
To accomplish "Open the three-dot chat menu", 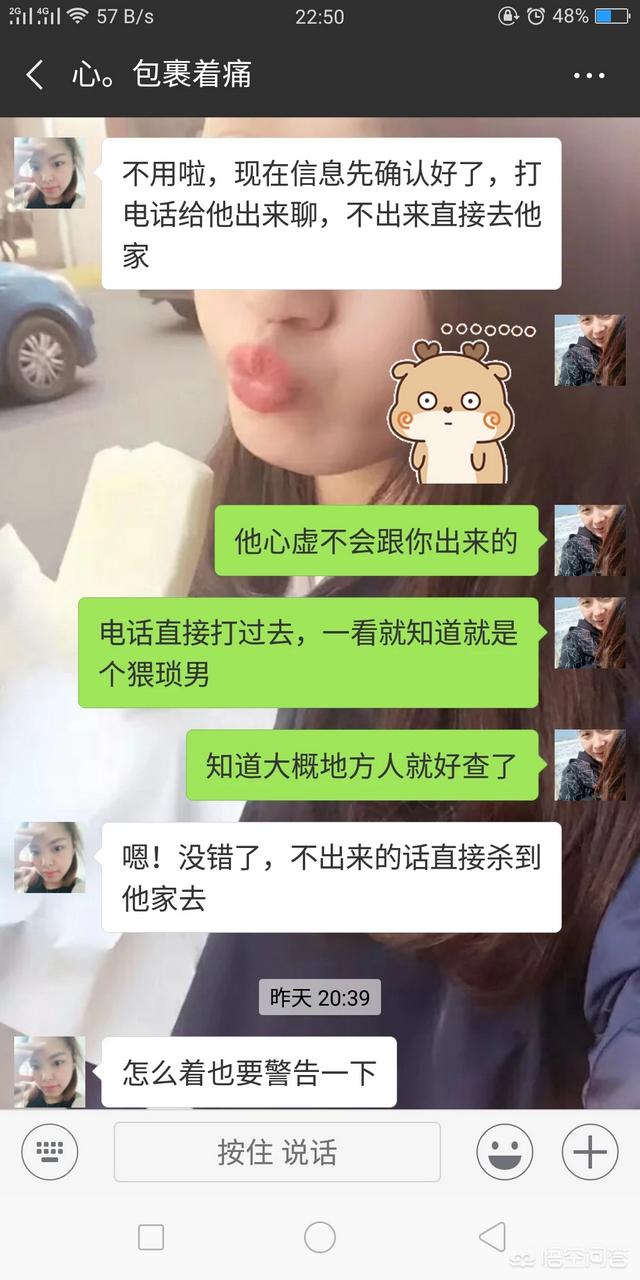I will point(589,76).
